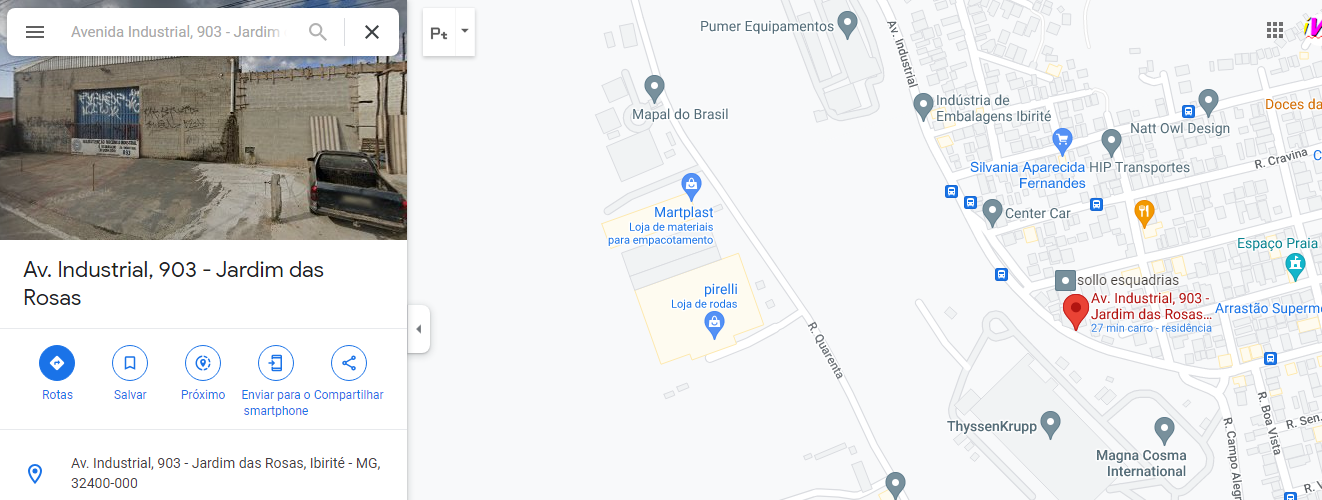Tap the ThyssenKrupp map marker

[1050, 424]
